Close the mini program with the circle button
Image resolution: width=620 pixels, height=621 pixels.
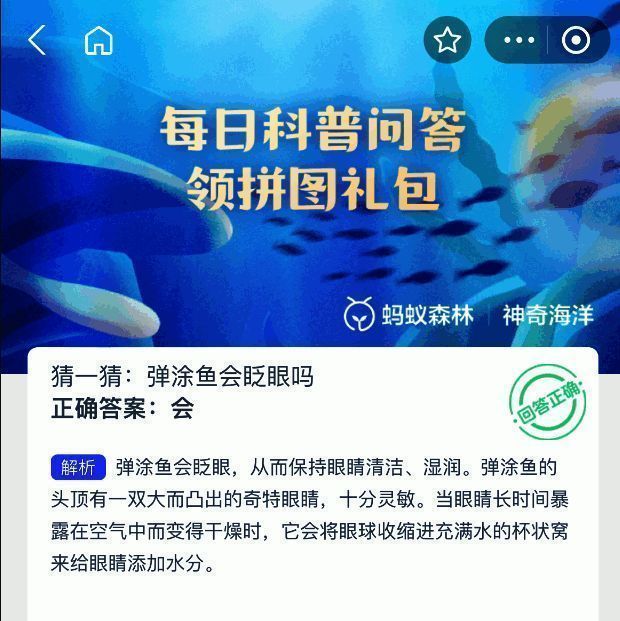pos(576,40)
